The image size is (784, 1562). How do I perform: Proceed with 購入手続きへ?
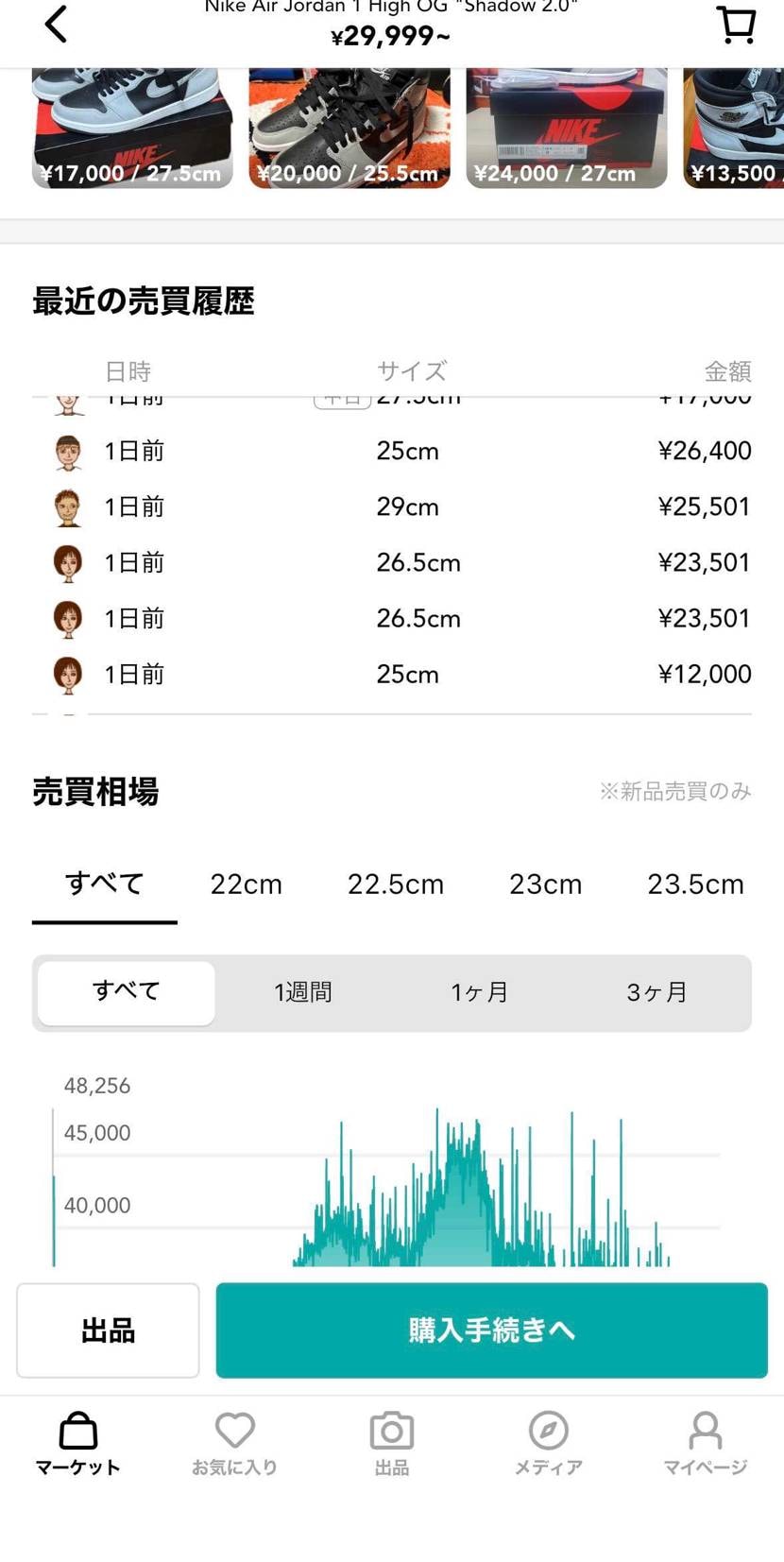point(491,1330)
